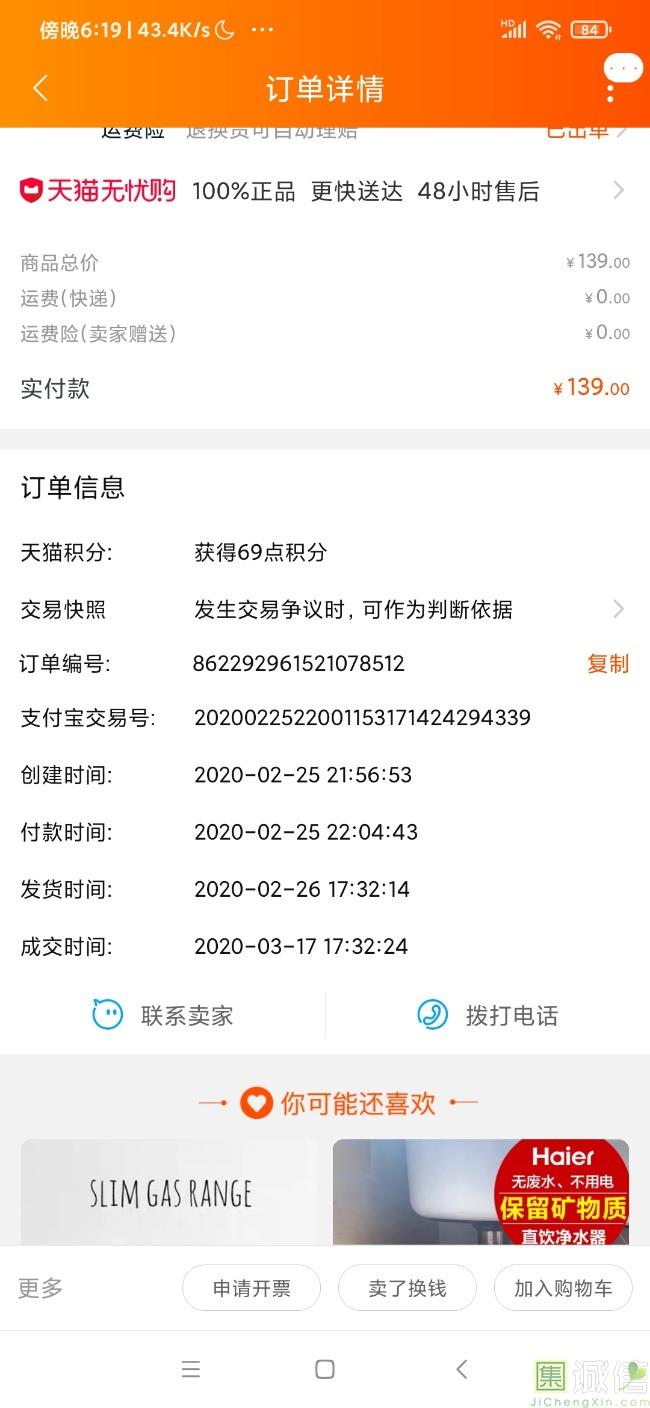Open the three-dot overflow menu
The height and width of the screenshot is (1408, 650).
(x=610, y=90)
